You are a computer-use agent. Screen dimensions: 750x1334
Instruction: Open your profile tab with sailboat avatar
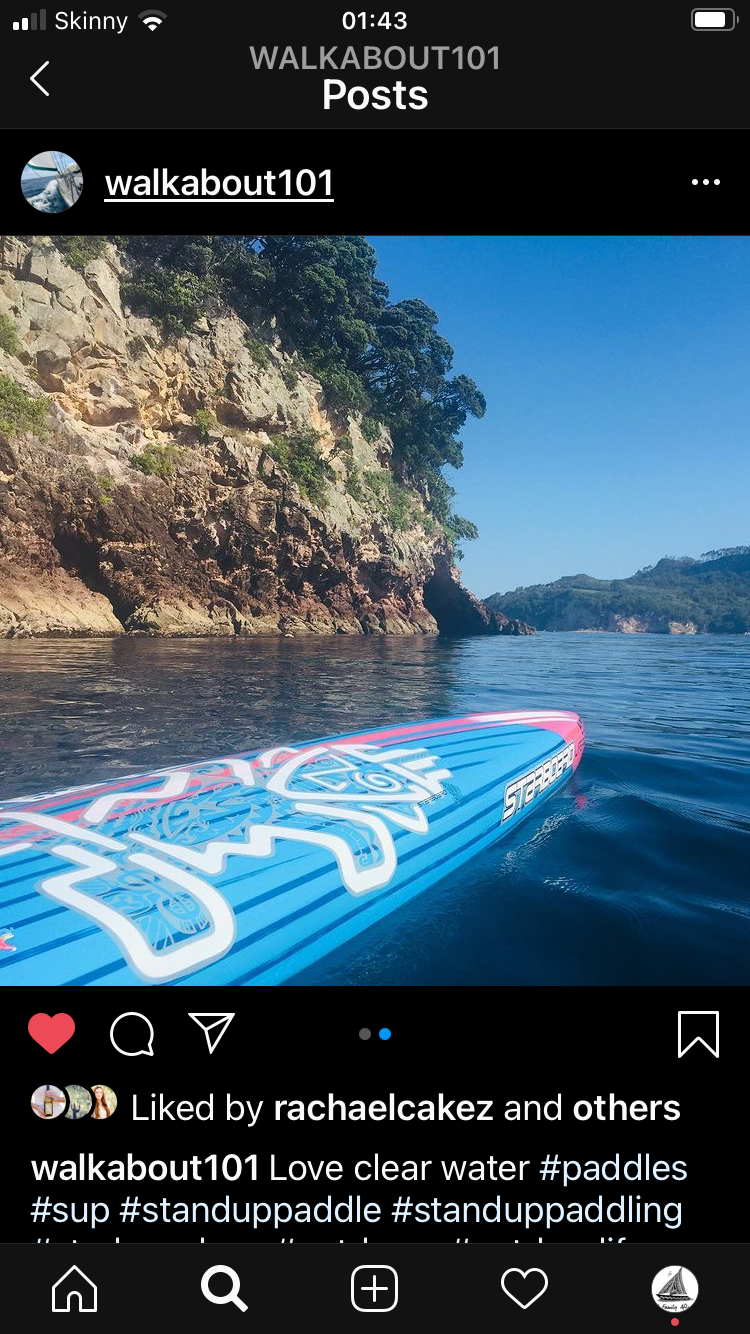(675, 1289)
